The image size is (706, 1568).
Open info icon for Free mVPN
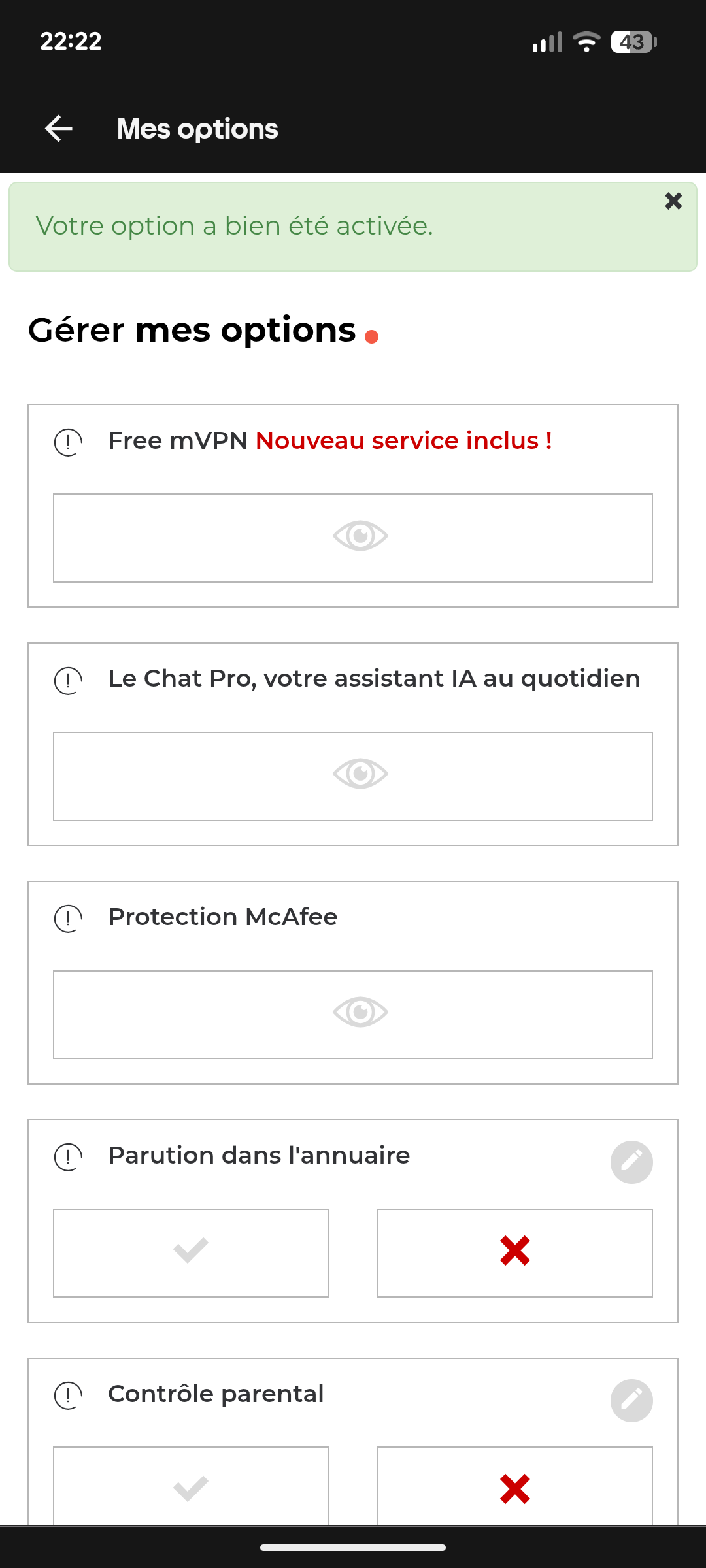[x=68, y=442]
